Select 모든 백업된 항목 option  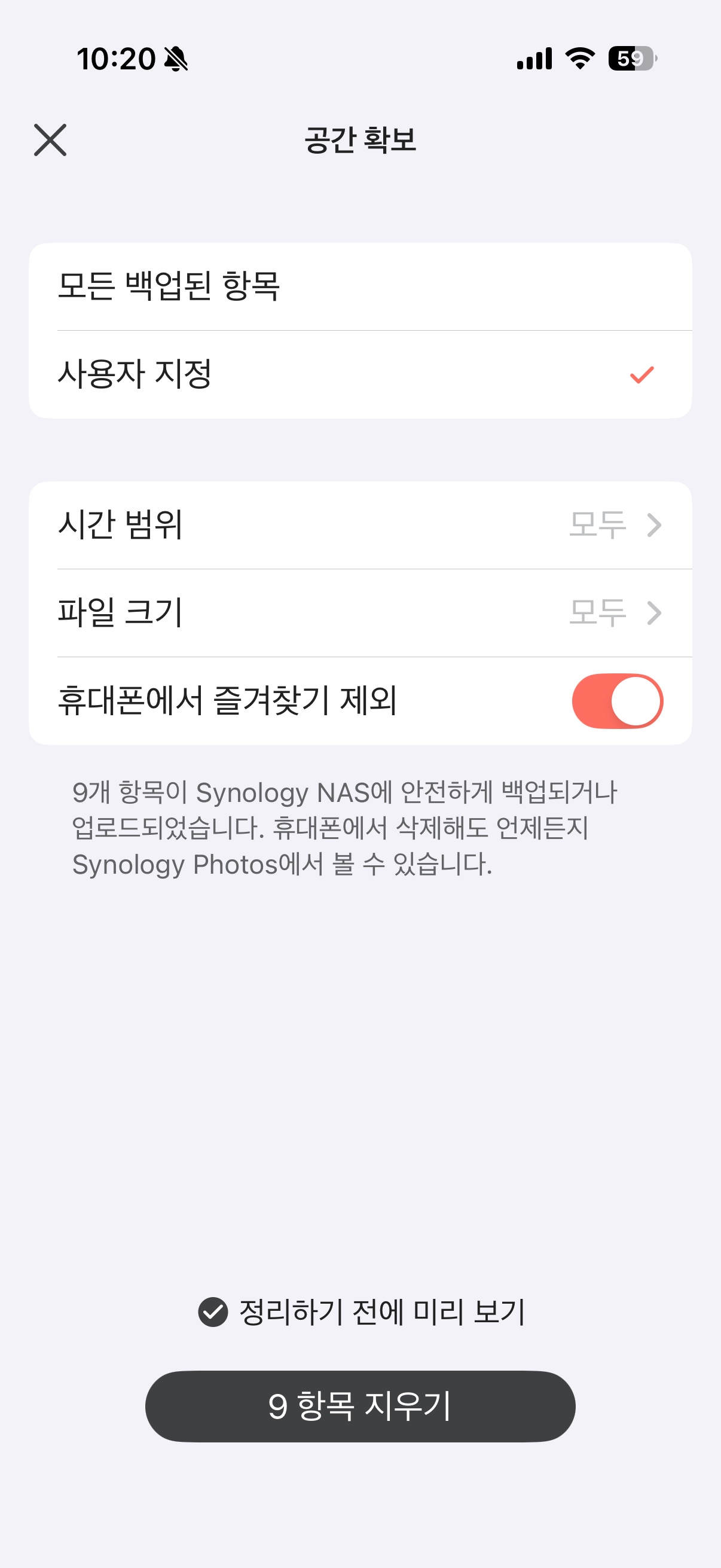pyautogui.click(x=243, y=286)
